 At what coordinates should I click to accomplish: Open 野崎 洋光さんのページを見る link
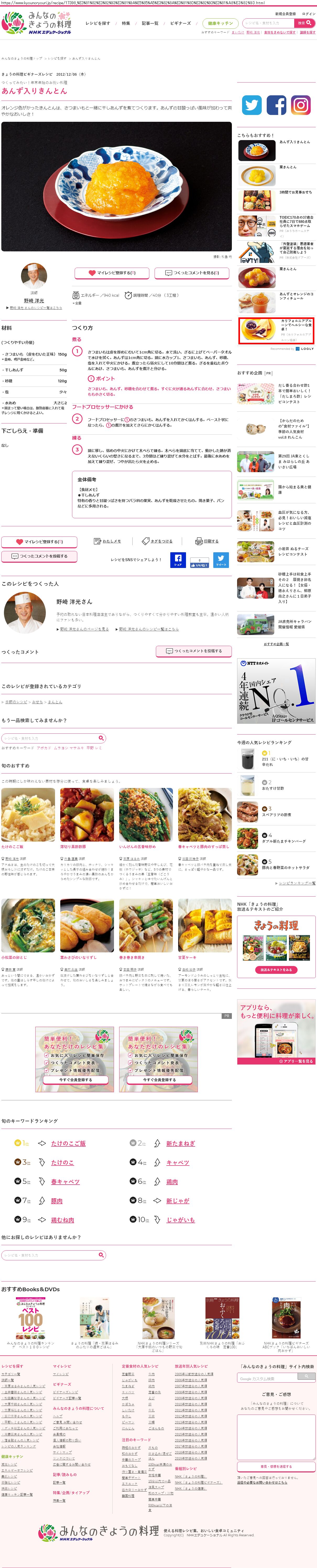click(83, 629)
